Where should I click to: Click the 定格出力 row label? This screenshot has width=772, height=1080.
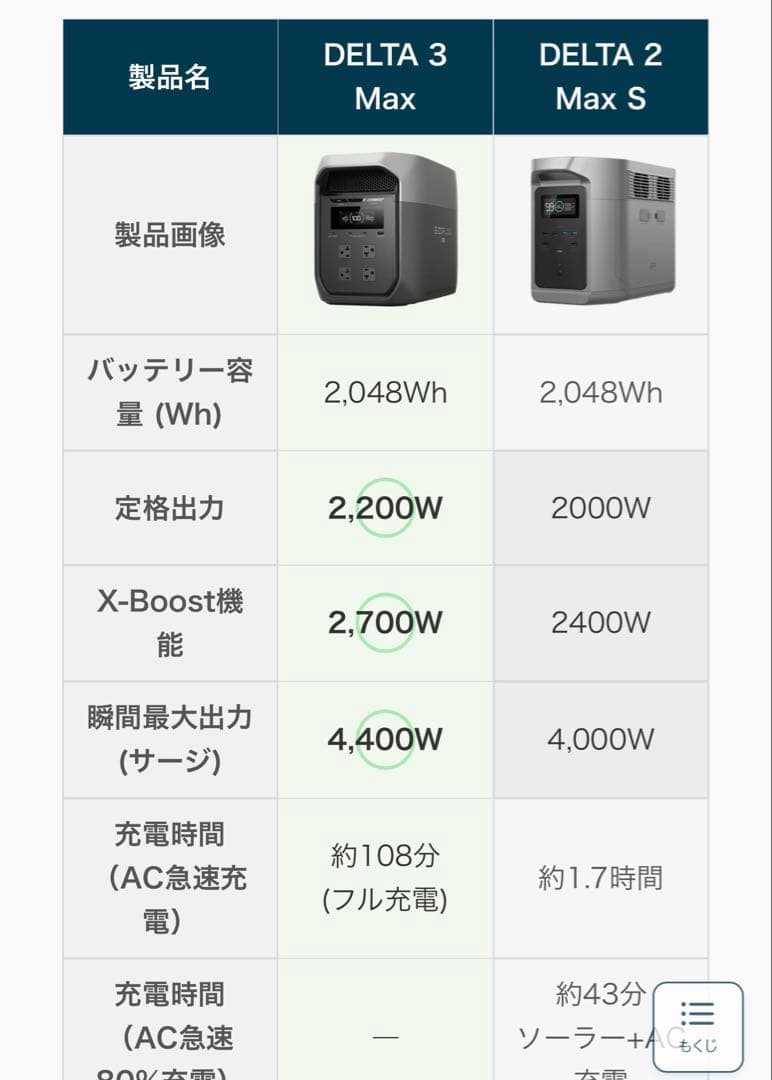(x=168, y=507)
